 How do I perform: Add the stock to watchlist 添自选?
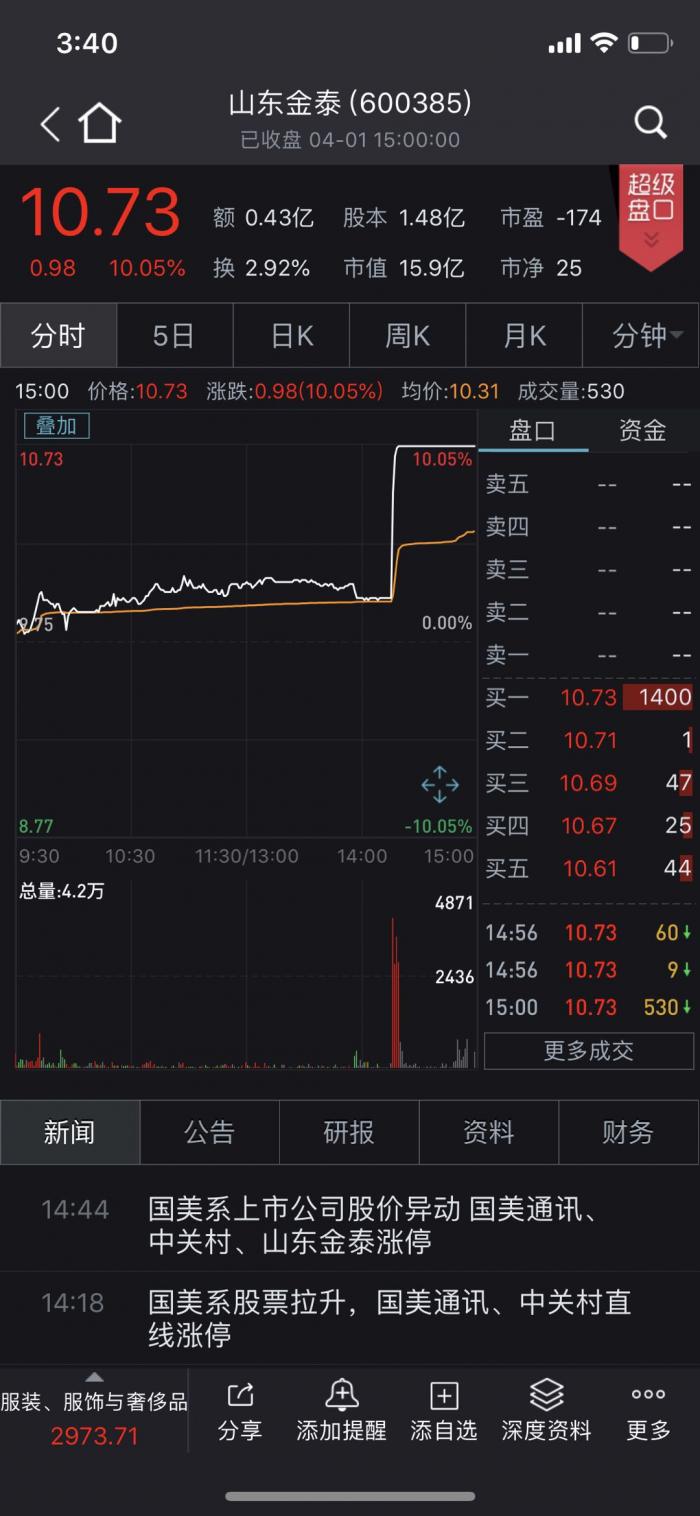point(443,1410)
